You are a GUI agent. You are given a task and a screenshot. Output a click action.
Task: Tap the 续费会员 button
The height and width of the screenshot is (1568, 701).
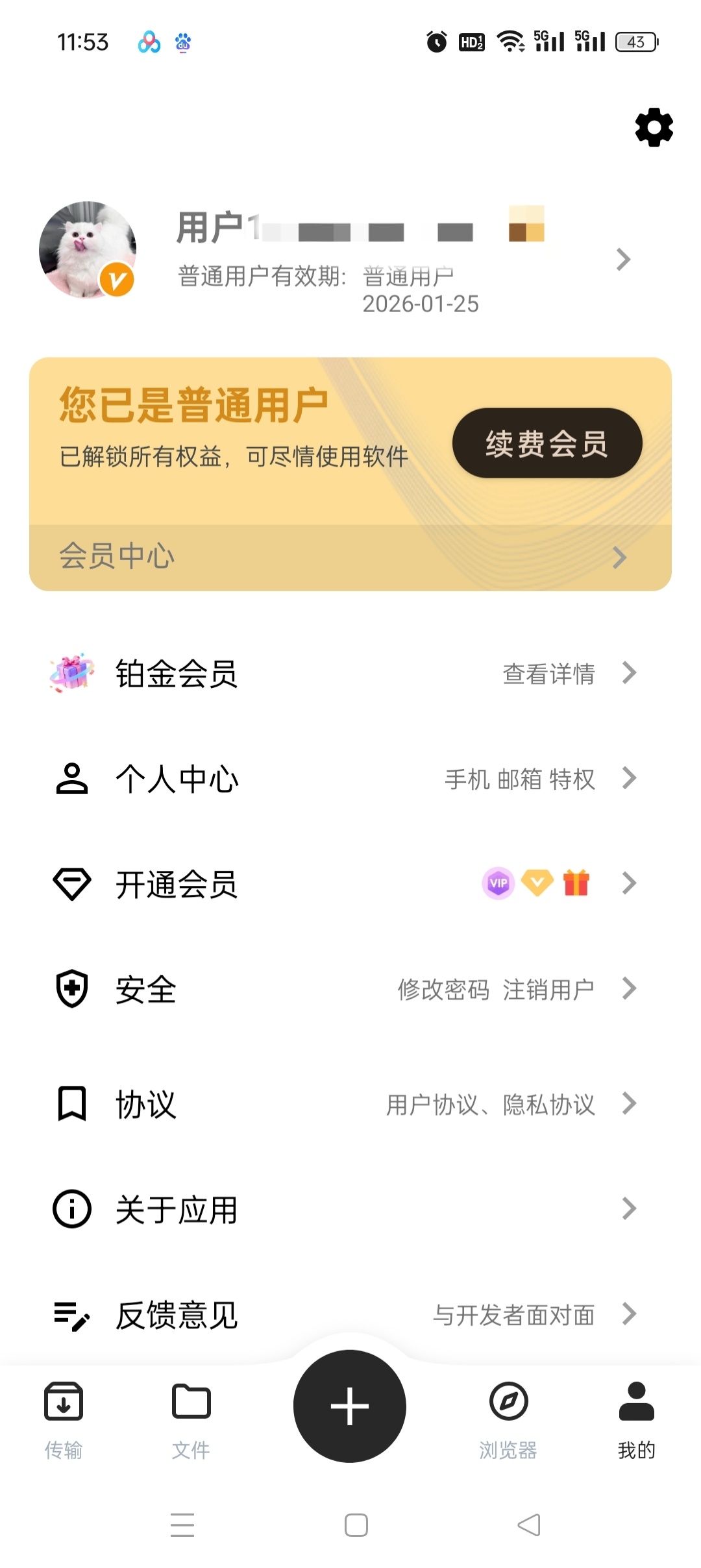pos(547,444)
